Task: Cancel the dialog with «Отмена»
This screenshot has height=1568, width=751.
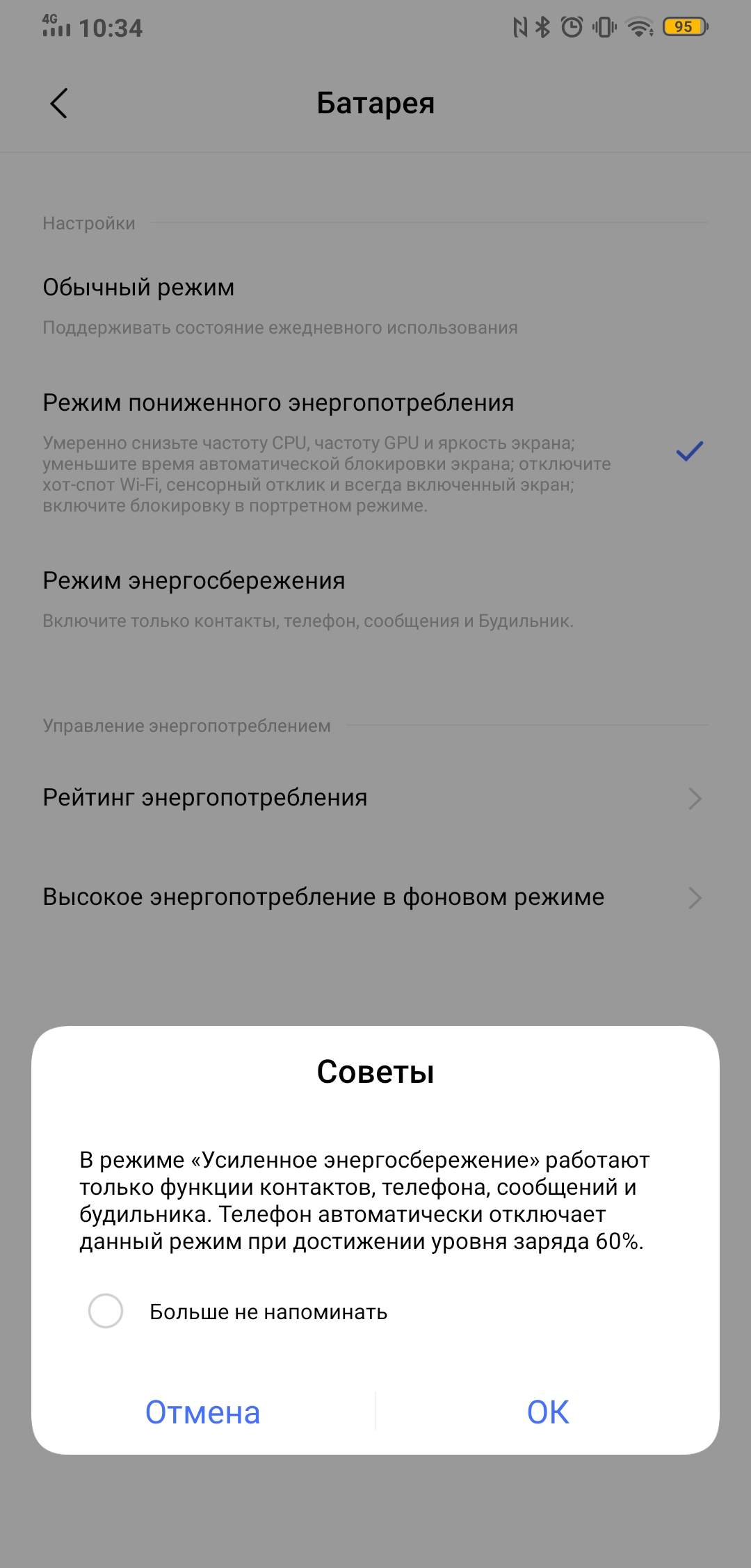Action: (202, 1412)
